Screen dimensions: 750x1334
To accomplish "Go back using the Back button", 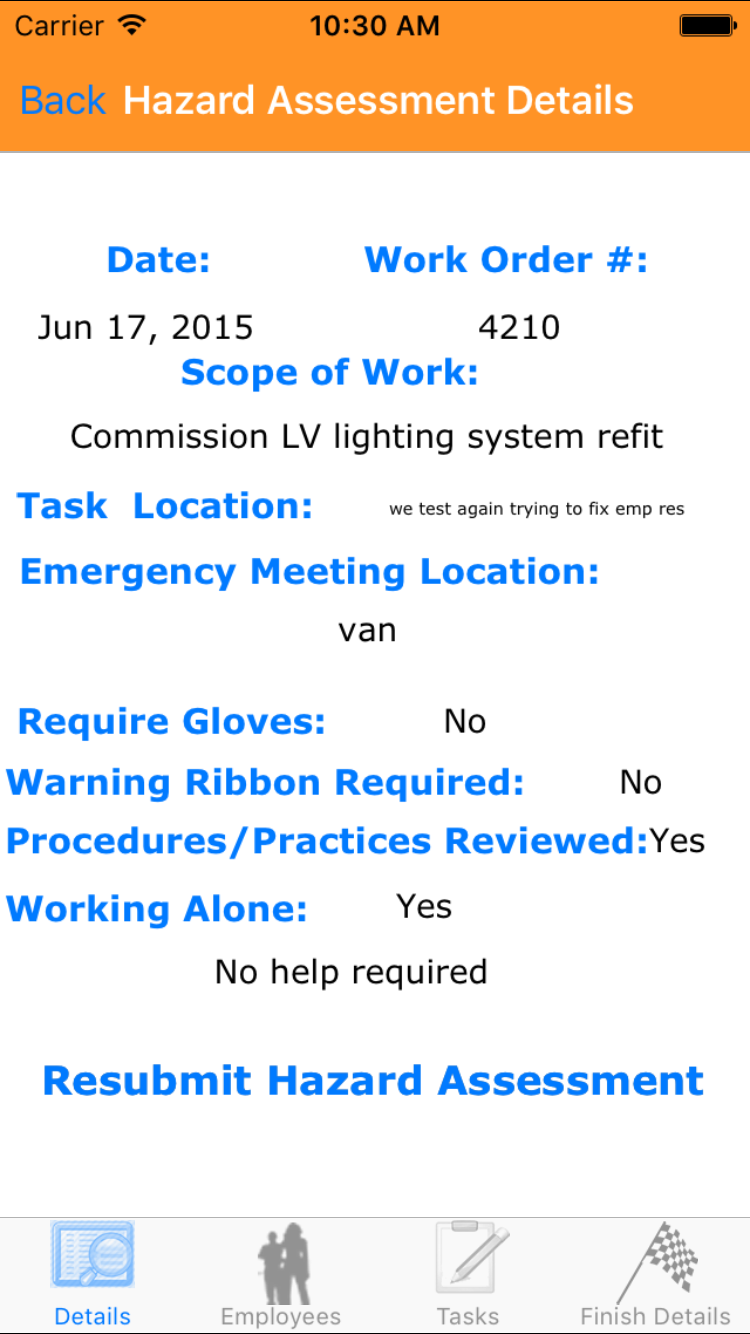I will 62,101.
